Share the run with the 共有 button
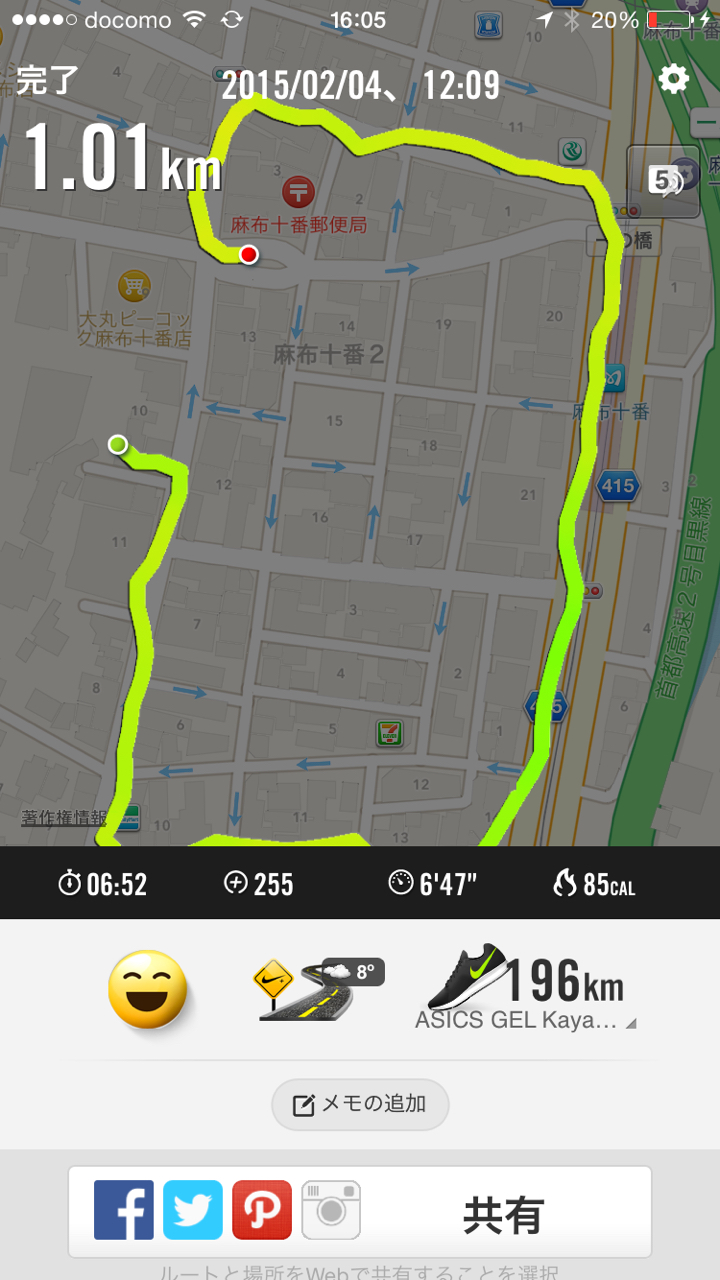 [x=502, y=1214]
